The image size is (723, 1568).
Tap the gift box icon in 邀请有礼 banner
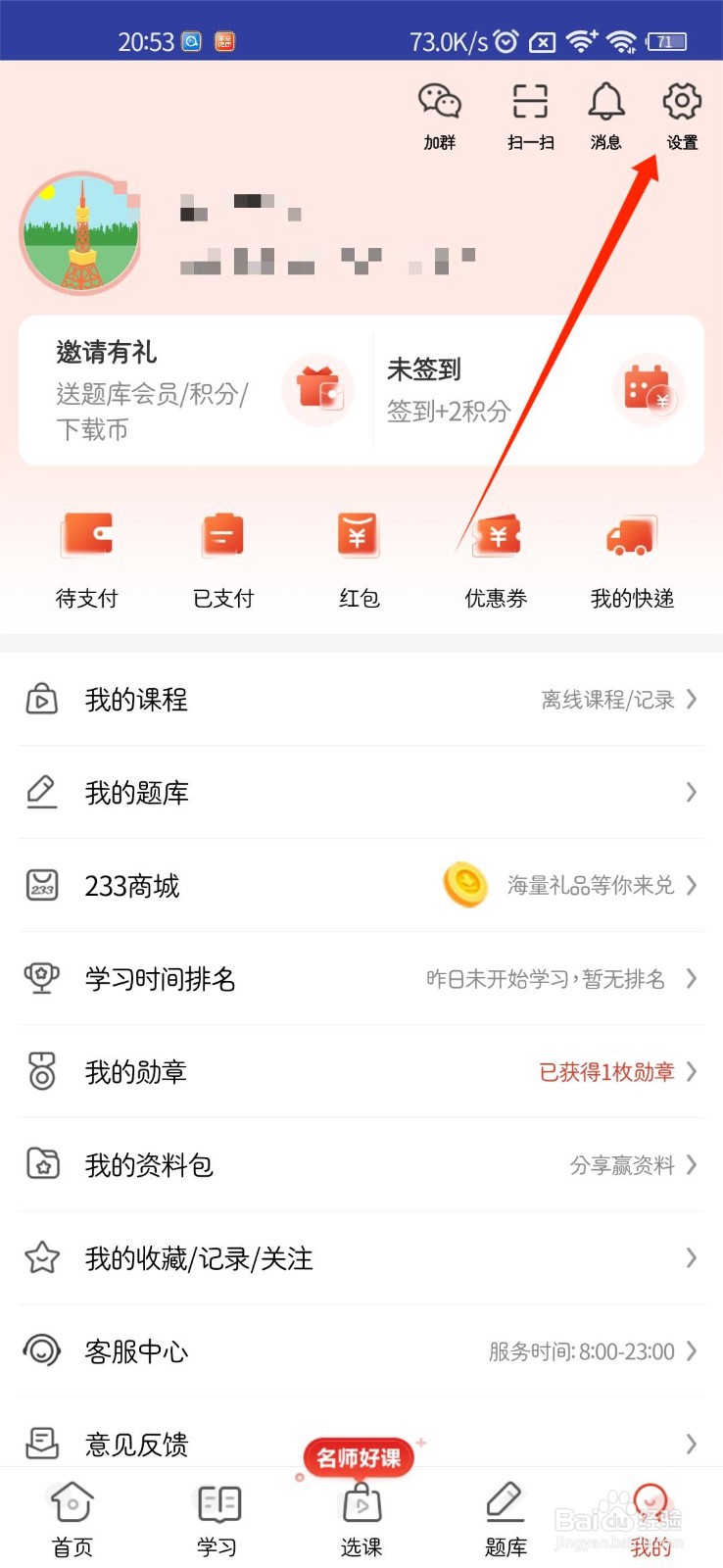(x=317, y=389)
